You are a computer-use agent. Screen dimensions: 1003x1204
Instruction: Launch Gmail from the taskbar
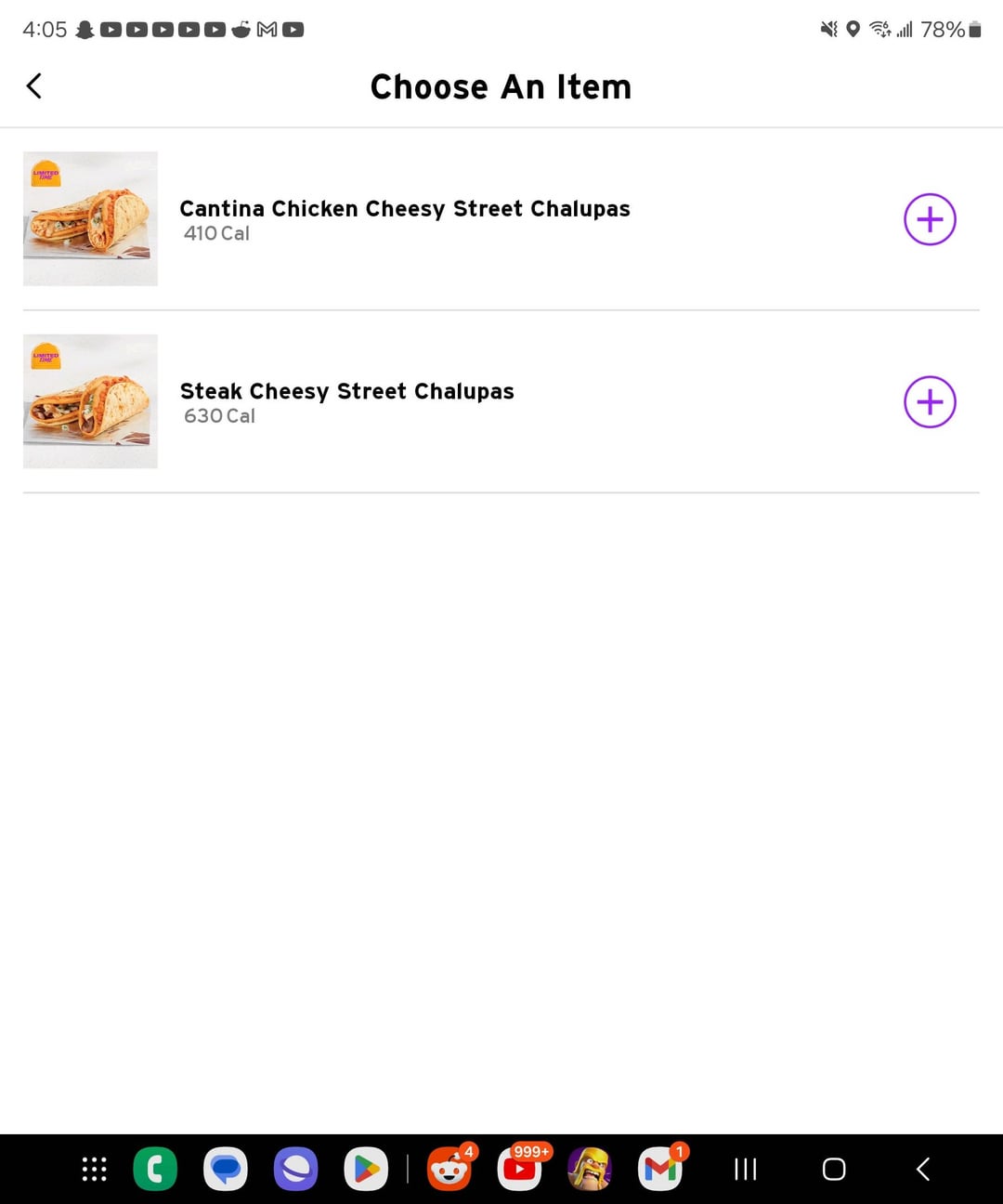[660, 1169]
